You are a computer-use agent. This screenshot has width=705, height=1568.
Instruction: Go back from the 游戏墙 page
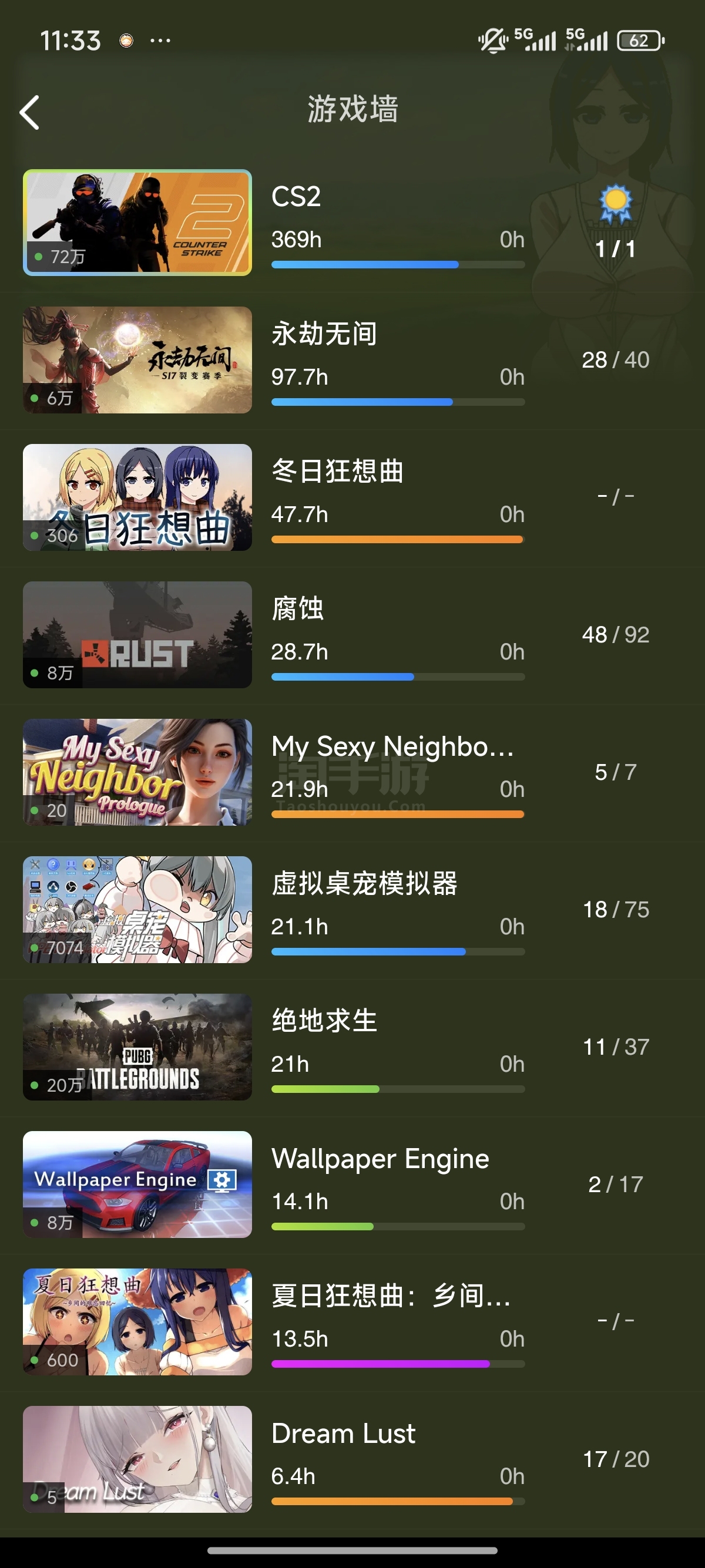[30, 113]
